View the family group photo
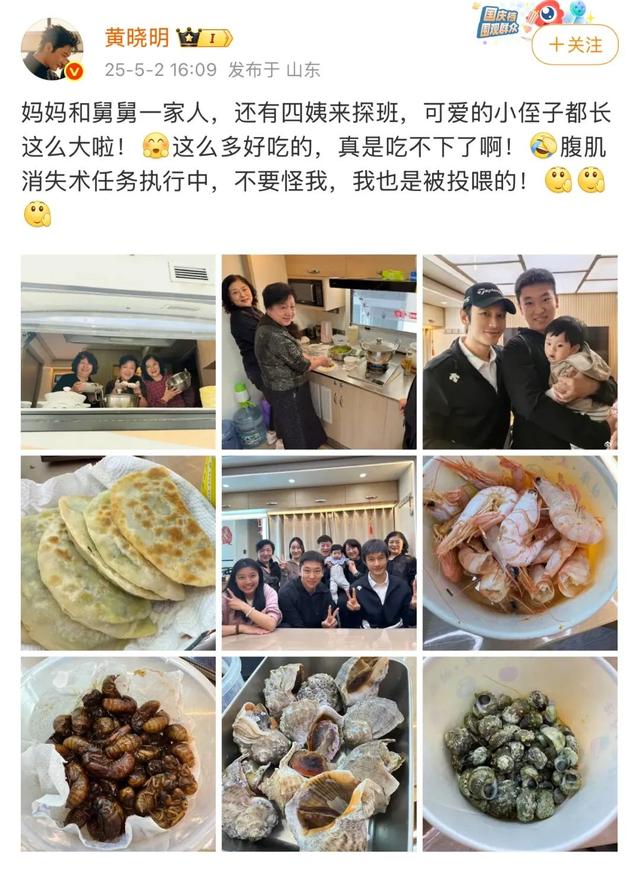640x871 pixels. click(319, 553)
